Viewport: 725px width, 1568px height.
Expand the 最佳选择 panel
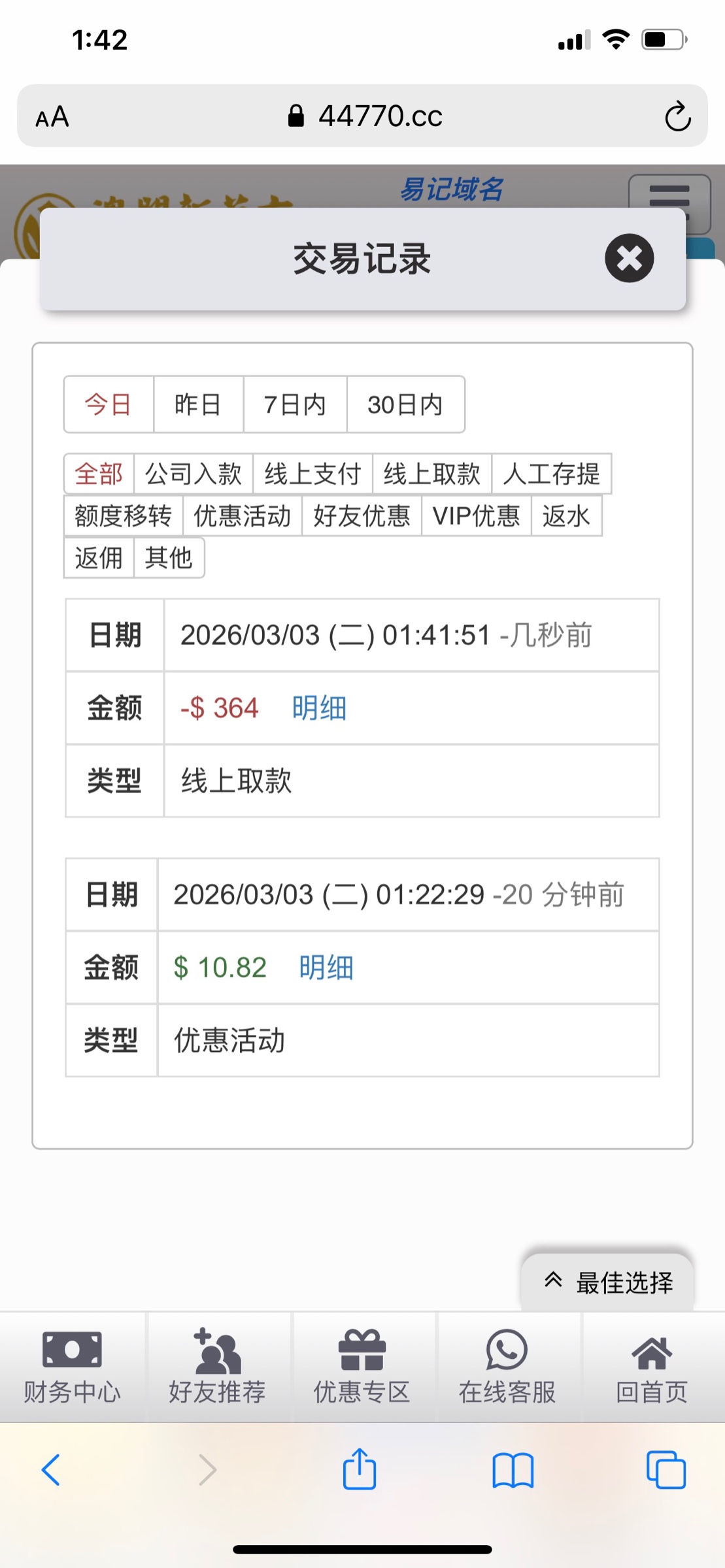click(608, 1282)
